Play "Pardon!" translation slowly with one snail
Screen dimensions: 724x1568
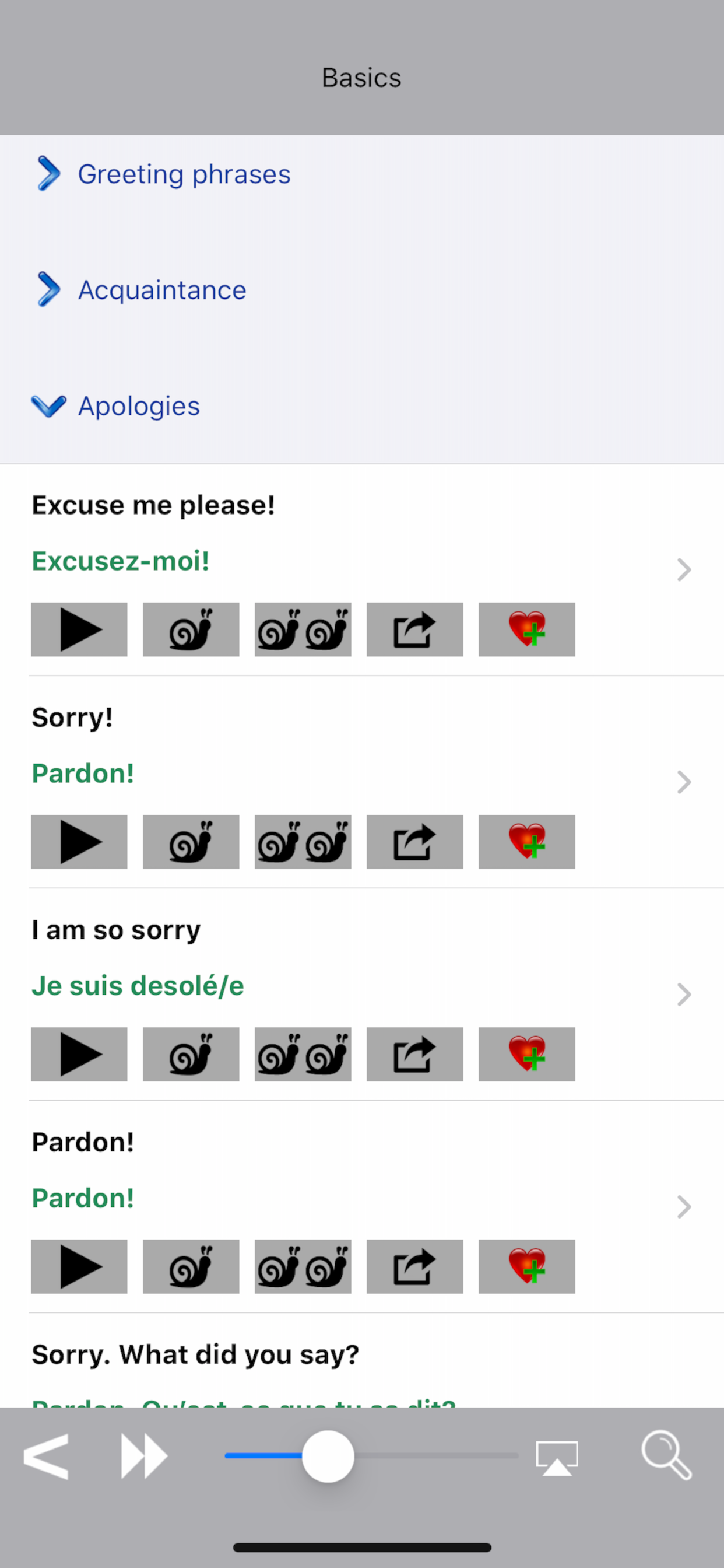tap(191, 1266)
